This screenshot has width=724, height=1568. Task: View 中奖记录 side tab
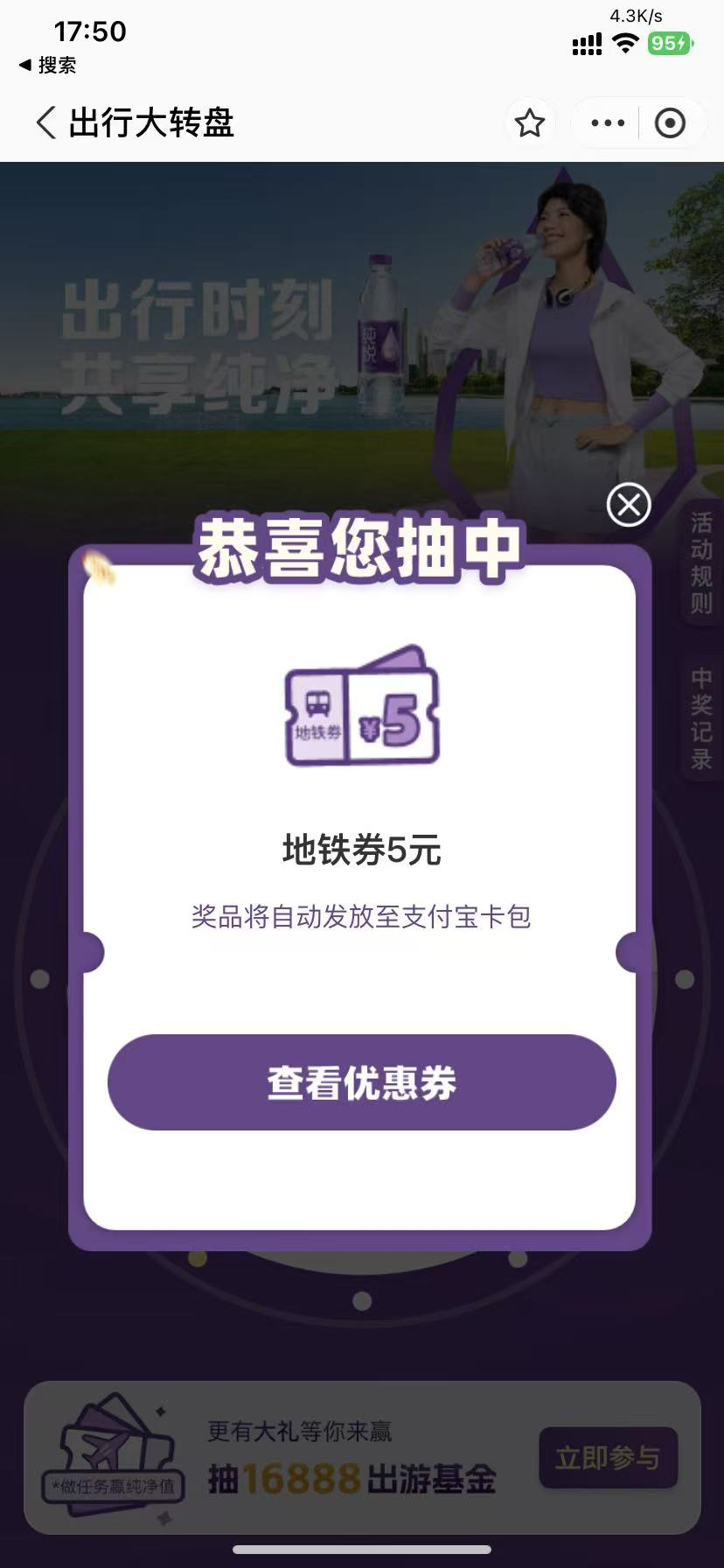(701, 718)
